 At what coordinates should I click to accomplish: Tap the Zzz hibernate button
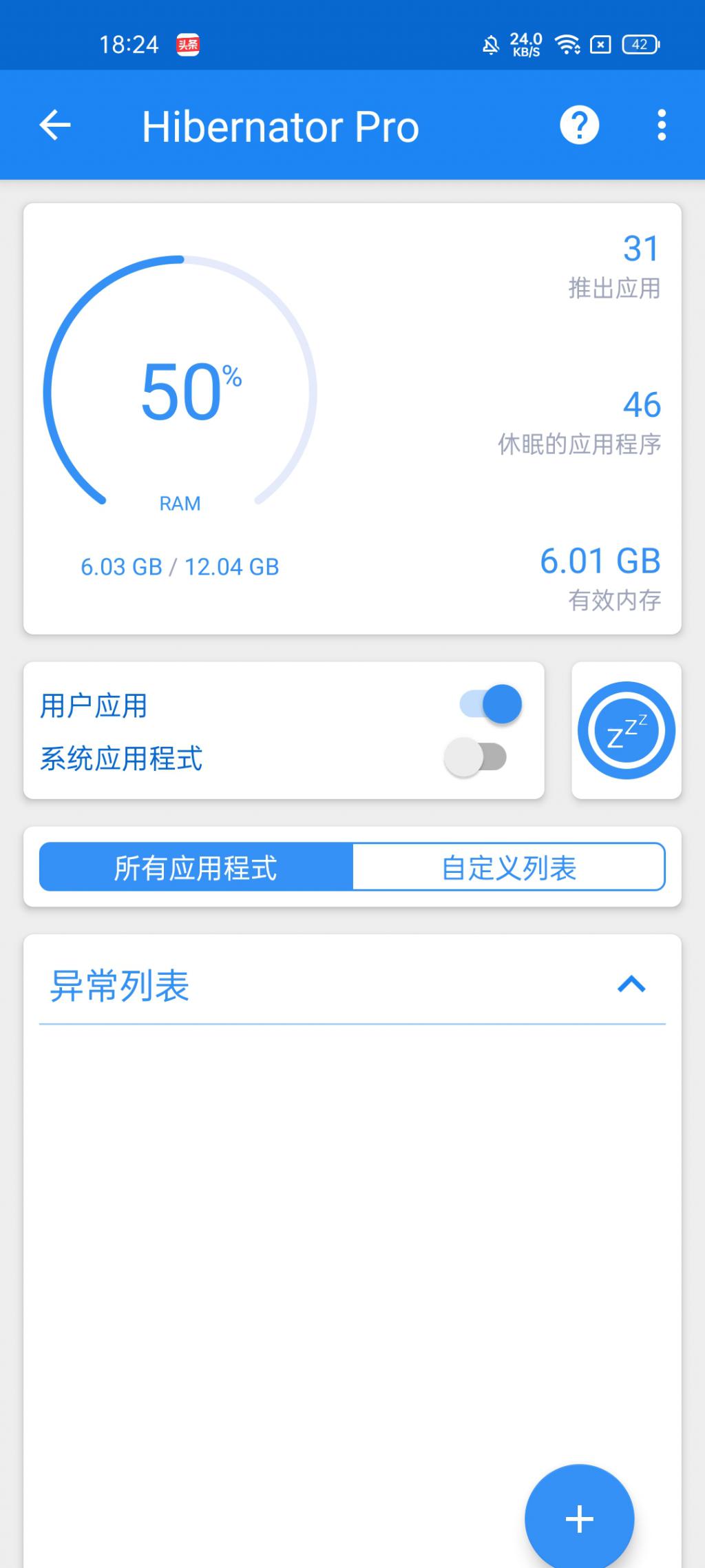click(626, 730)
